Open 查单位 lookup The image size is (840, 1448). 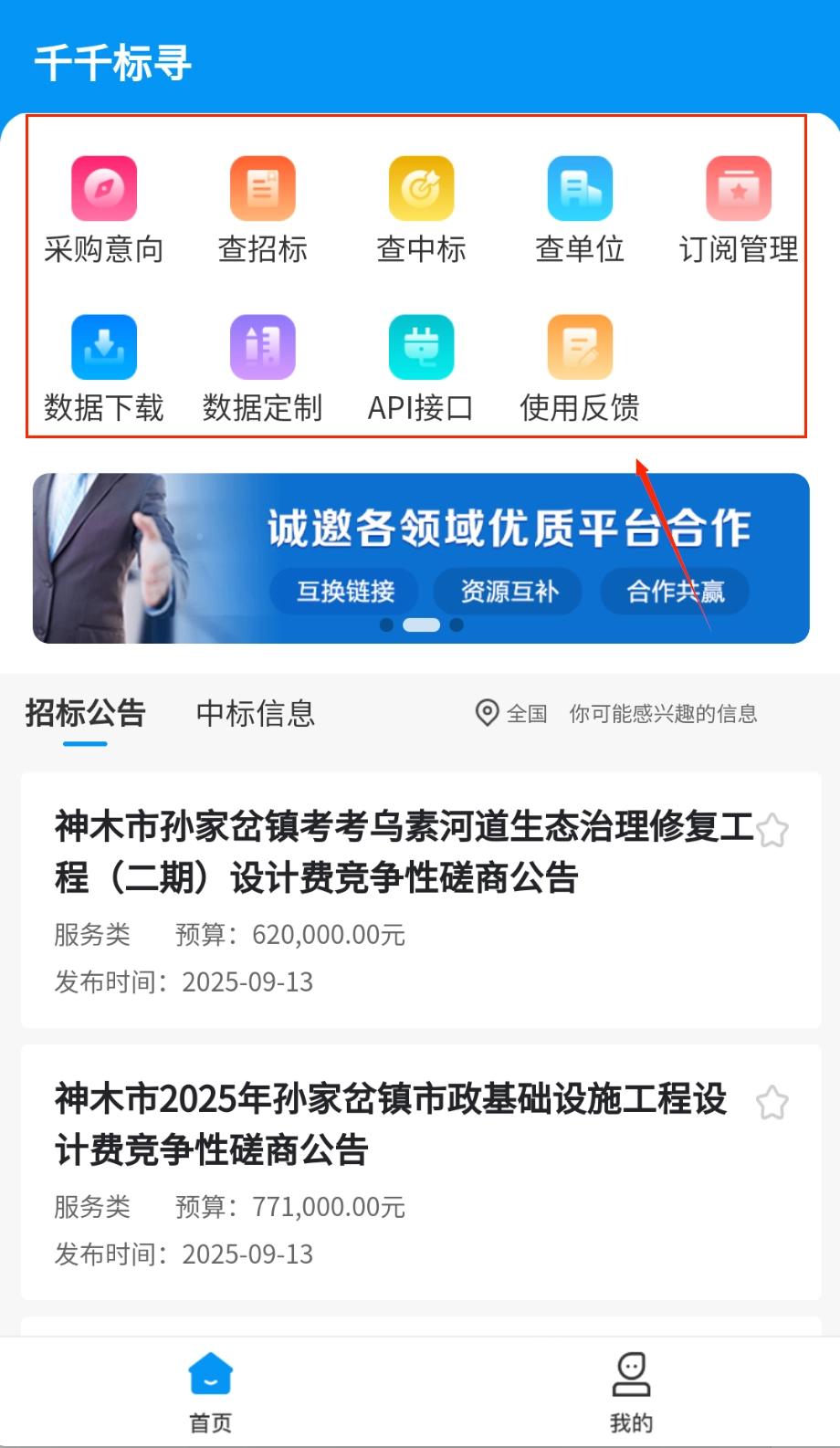pyautogui.click(x=580, y=210)
